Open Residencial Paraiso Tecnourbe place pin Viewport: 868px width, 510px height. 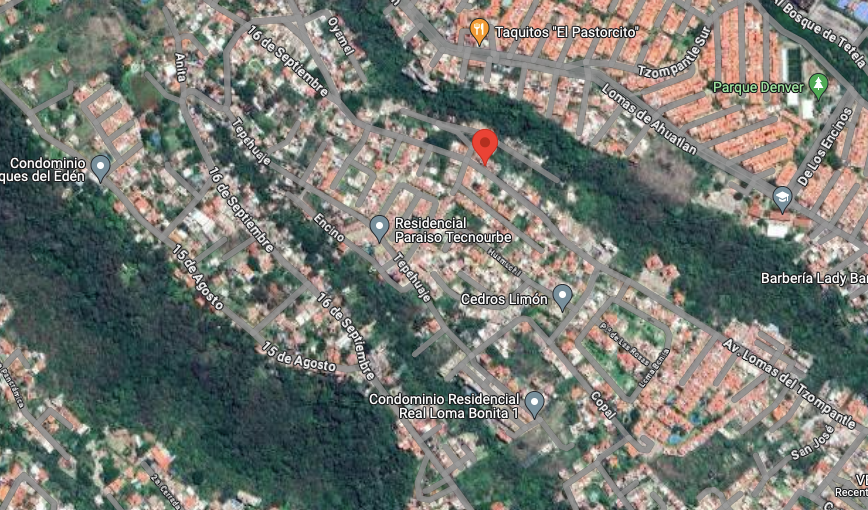point(379,229)
